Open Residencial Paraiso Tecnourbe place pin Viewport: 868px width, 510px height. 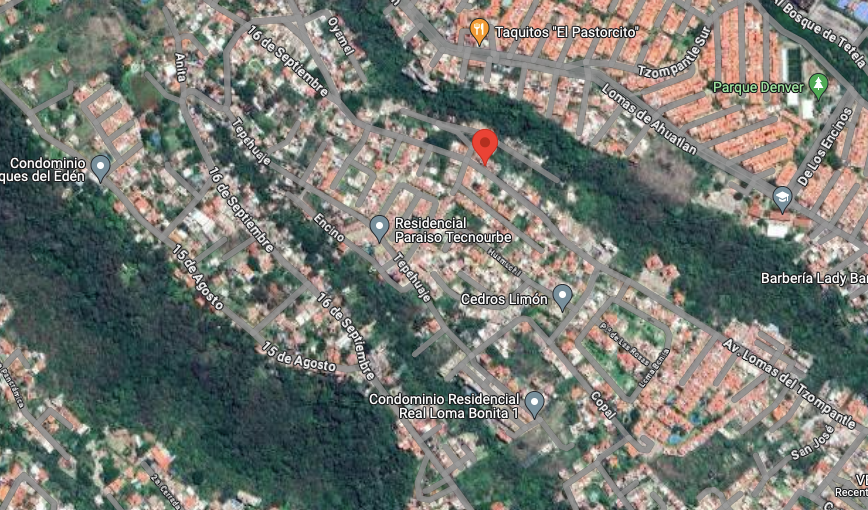point(379,229)
